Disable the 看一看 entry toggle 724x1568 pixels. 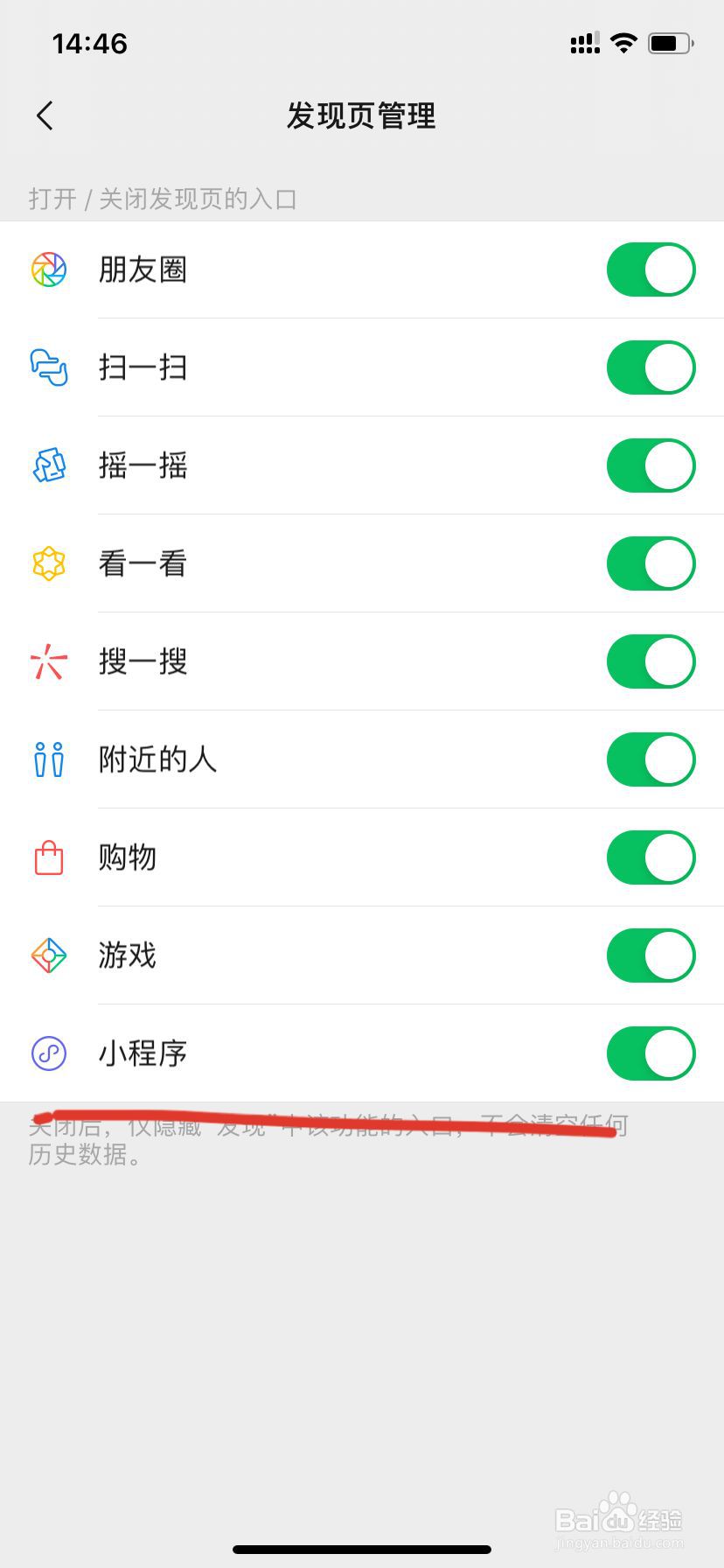pyautogui.click(x=651, y=563)
